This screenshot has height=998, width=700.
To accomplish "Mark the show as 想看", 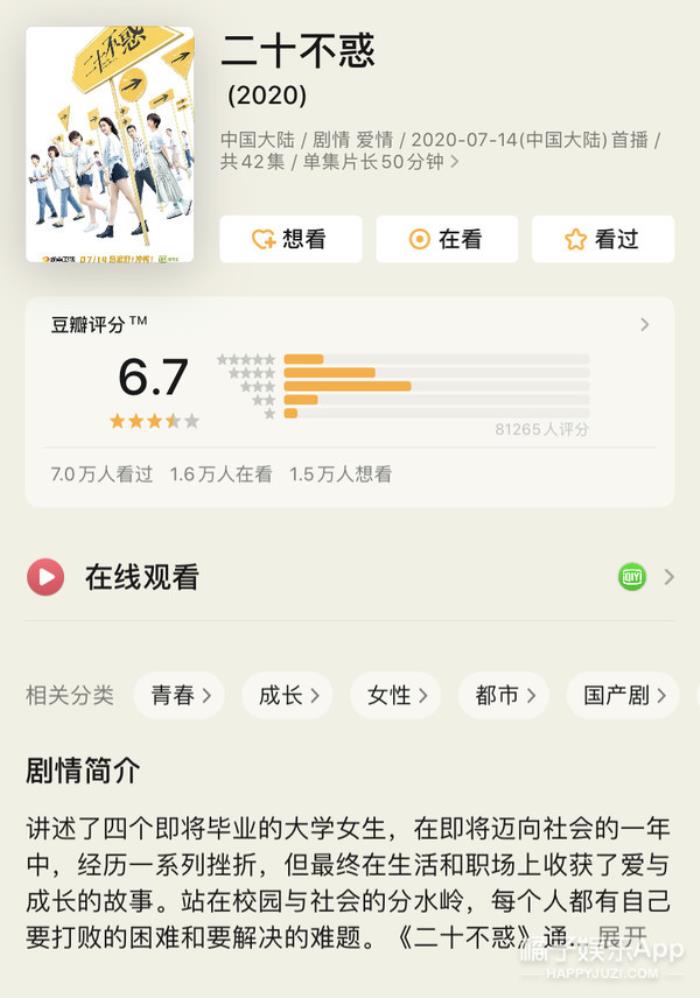I will 291,239.
